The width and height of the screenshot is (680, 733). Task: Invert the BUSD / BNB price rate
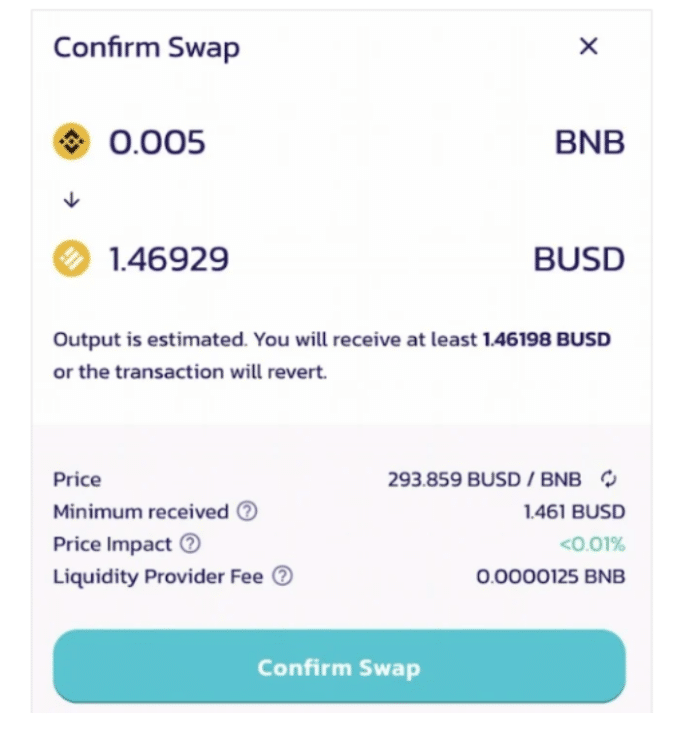[609, 479]
